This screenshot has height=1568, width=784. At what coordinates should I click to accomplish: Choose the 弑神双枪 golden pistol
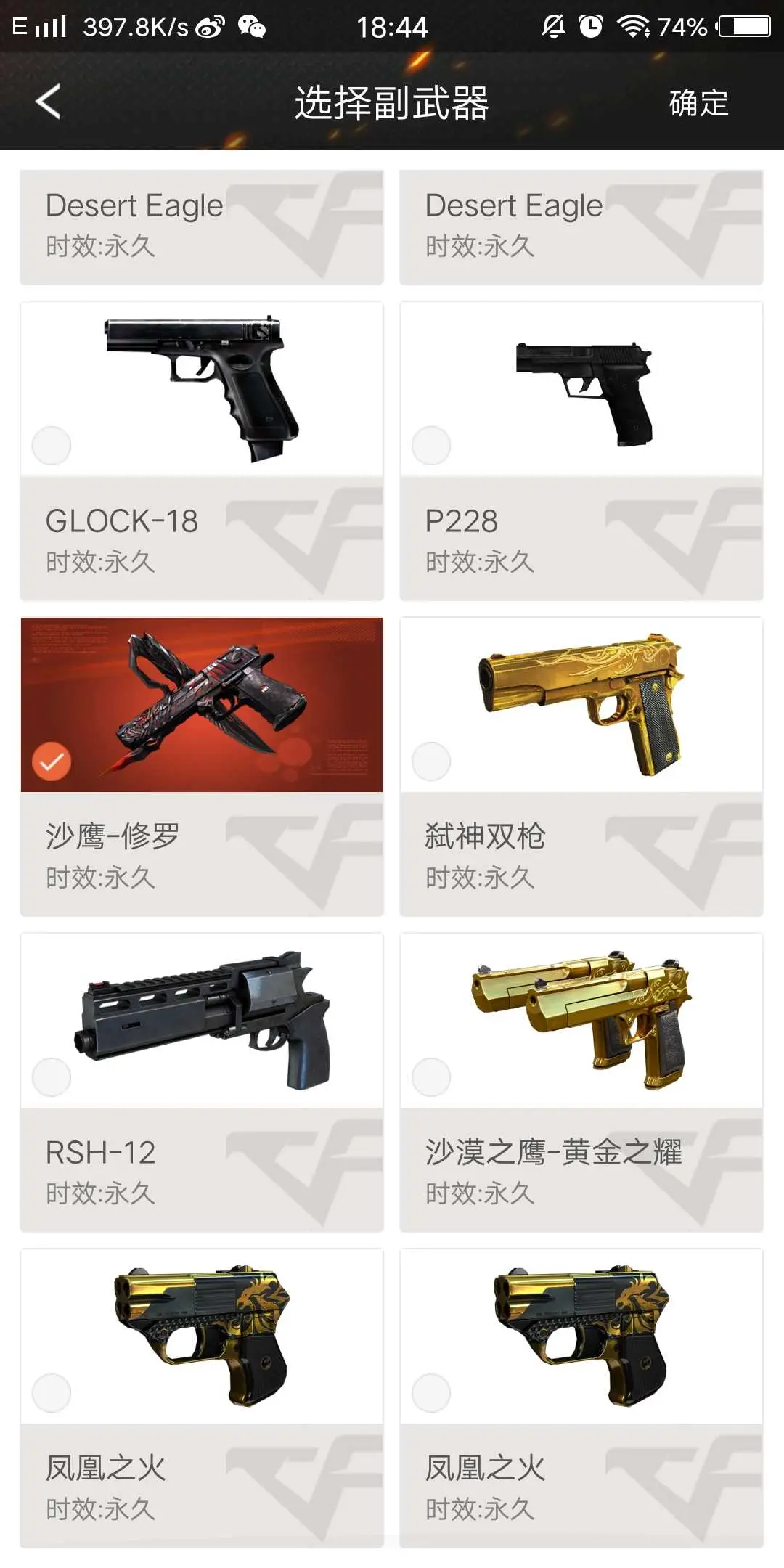pos(431,761)
